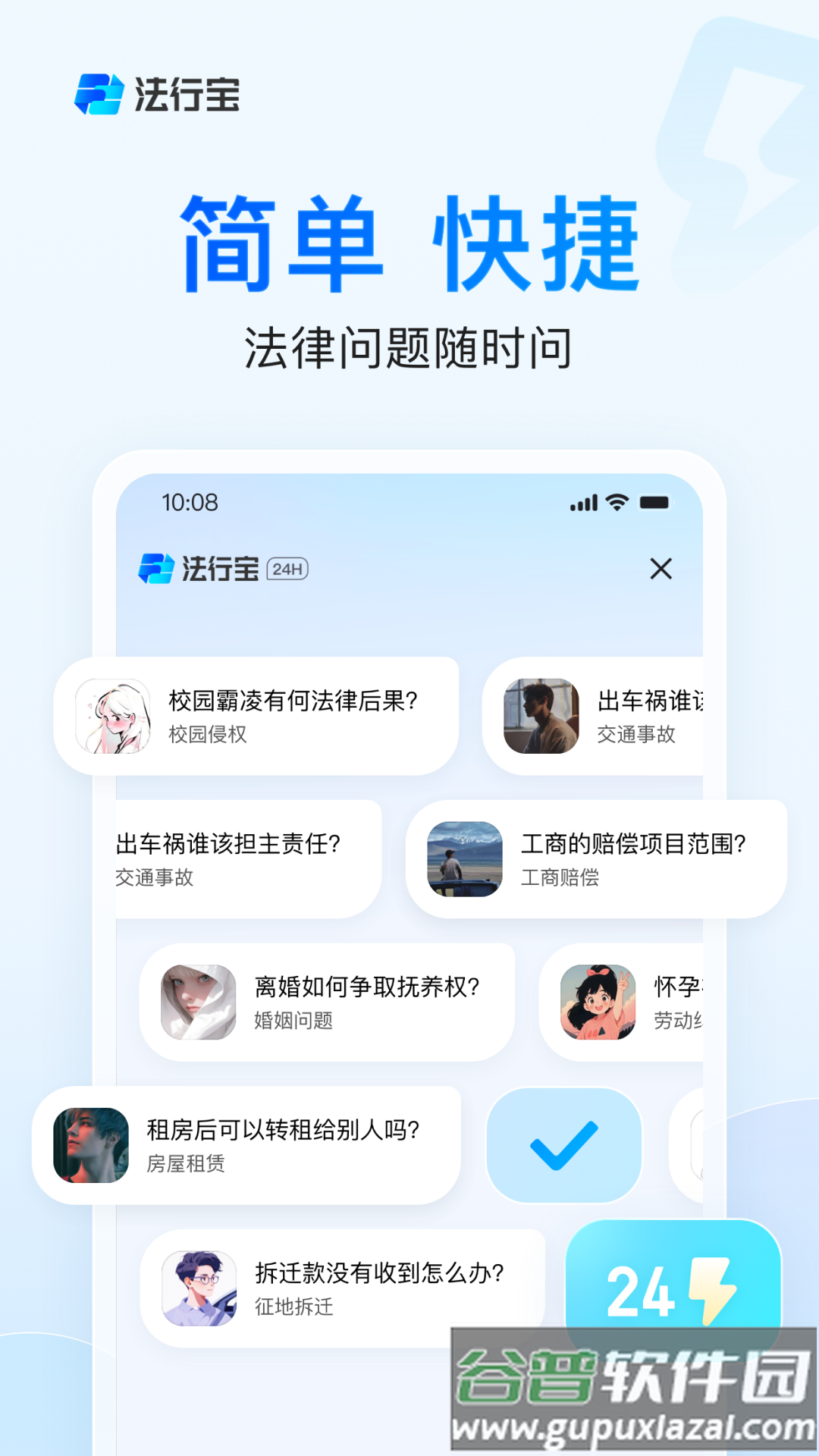The width and height of the screenshot is (819, 1456).
Task: Open the 租房后可以转租给别人吗 question card
Action: coord(250,1144)
